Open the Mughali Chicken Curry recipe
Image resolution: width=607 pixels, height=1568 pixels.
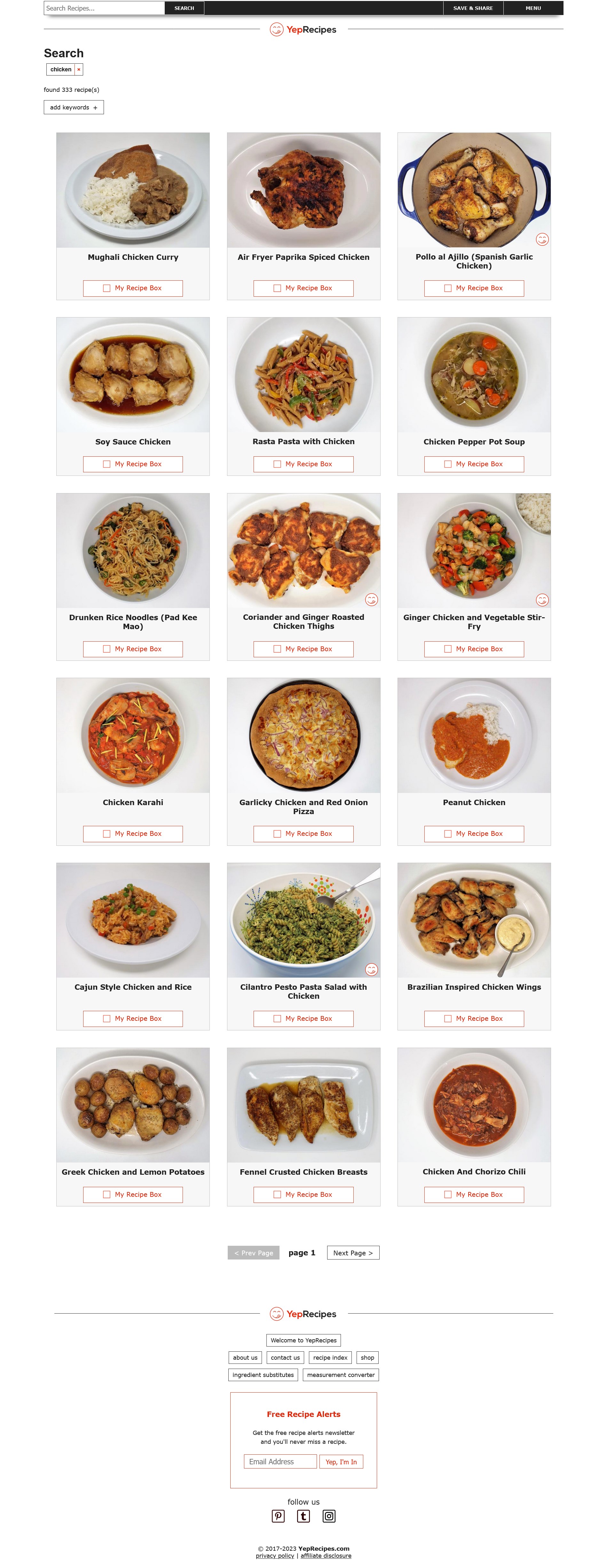133,257
